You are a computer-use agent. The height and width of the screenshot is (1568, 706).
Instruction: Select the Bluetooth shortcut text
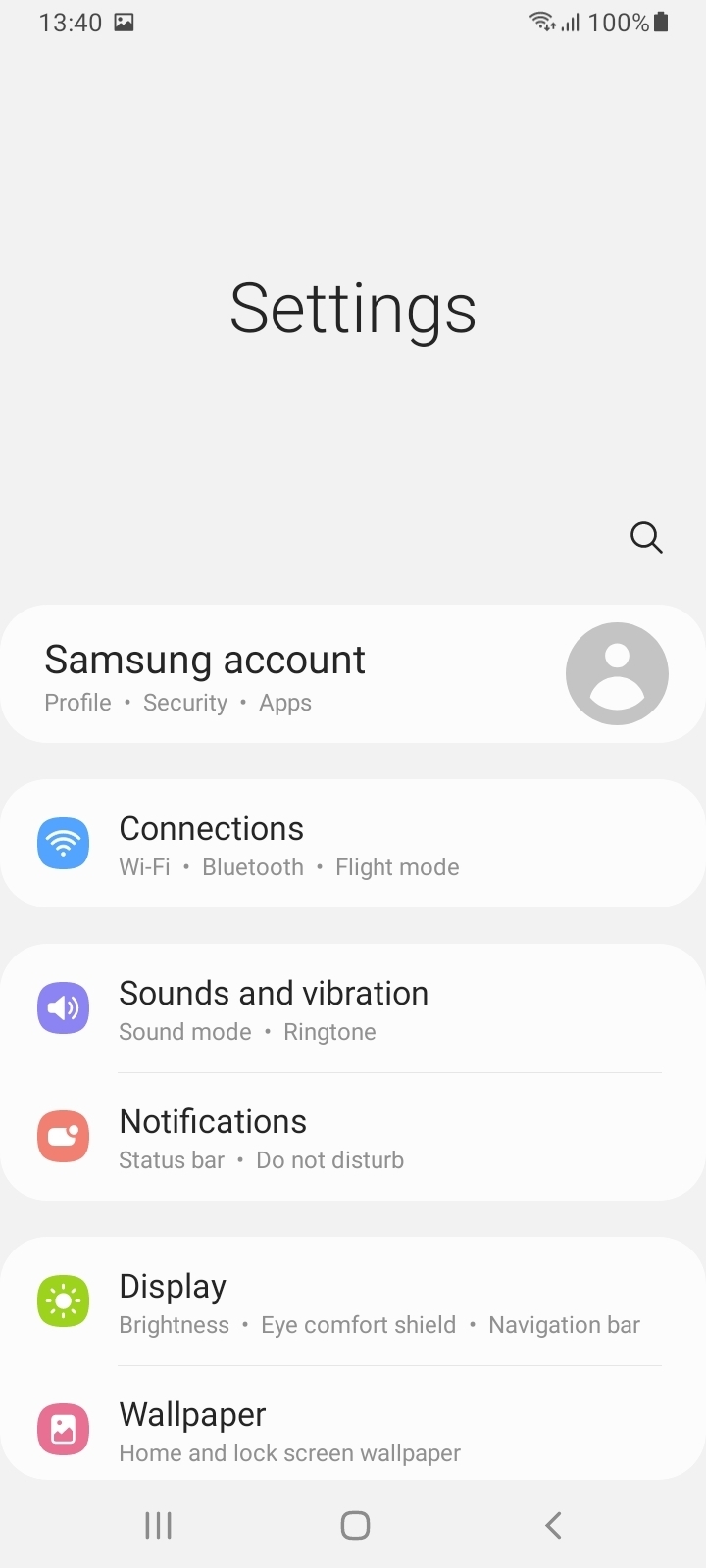coord(252,866)
